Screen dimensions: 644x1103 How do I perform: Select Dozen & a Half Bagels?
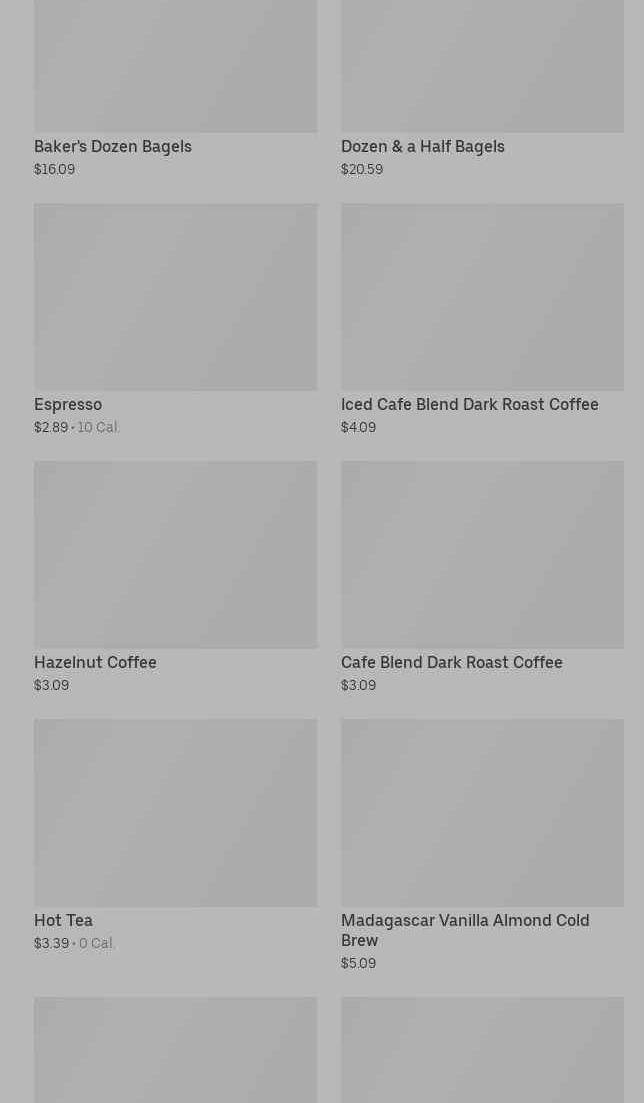[482, 88]
